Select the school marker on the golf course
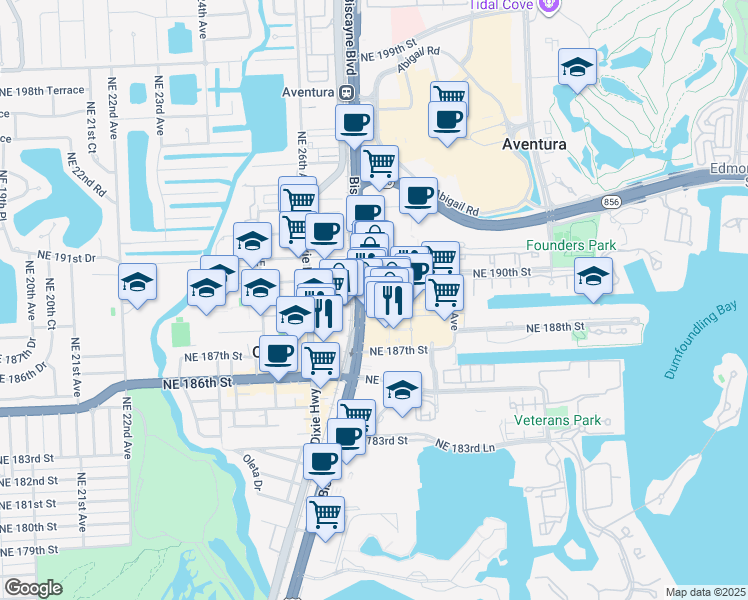Screen dimensions: 748x600 pyautogui.click(x=577, y=71)
